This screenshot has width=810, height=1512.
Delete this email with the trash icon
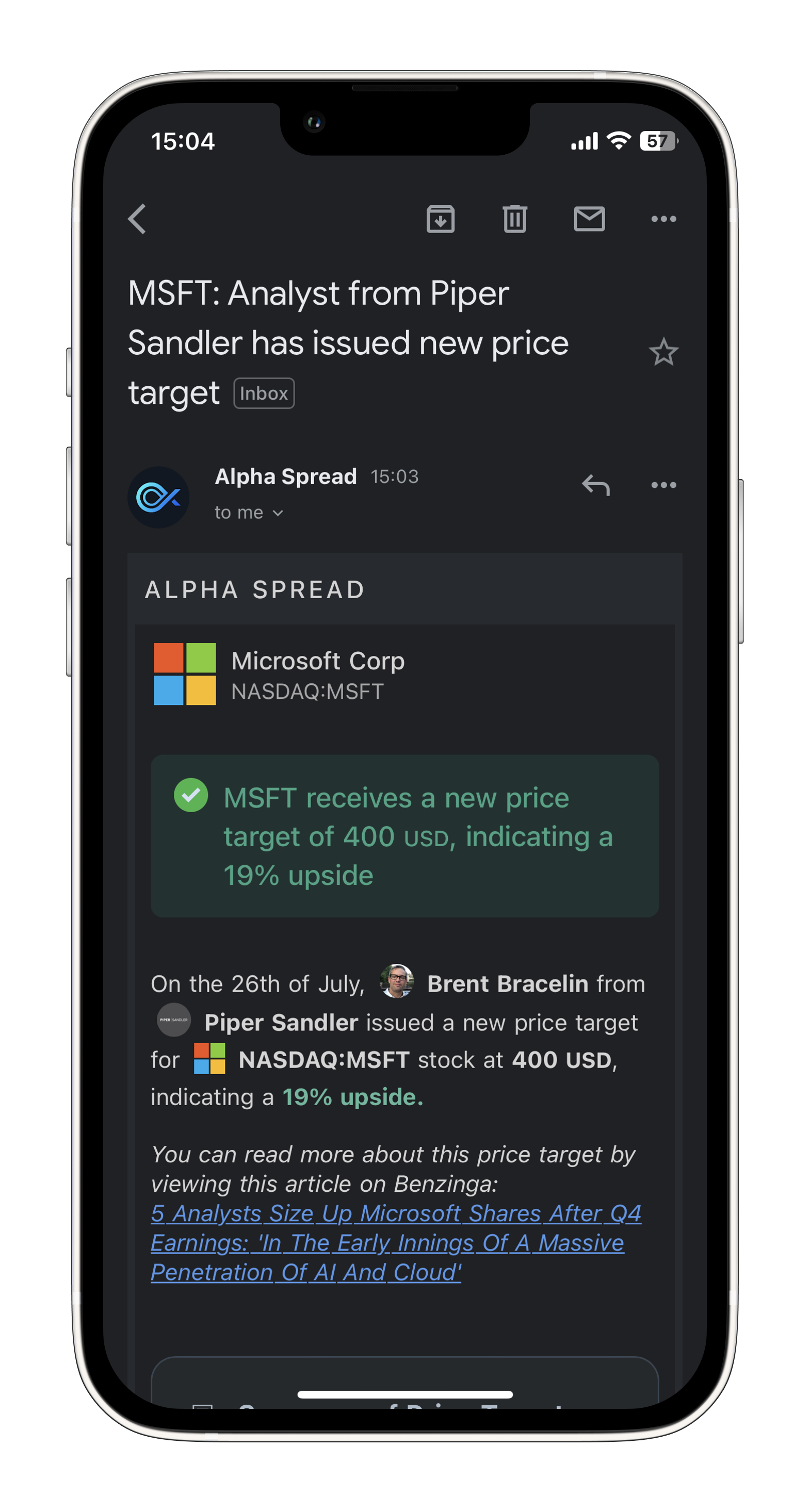point(514,219)
